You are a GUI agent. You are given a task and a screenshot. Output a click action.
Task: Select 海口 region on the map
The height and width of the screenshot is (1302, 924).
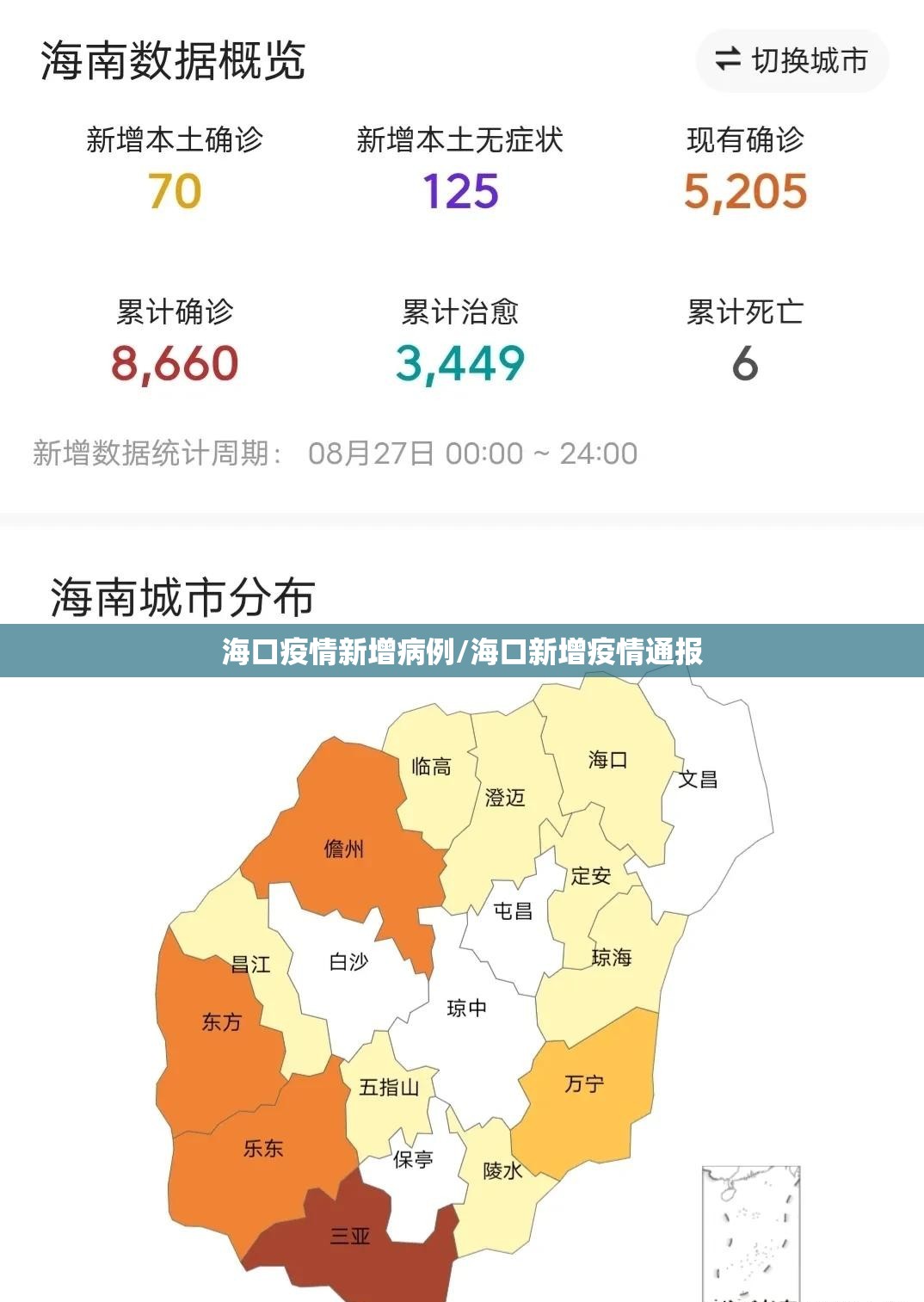607,760
